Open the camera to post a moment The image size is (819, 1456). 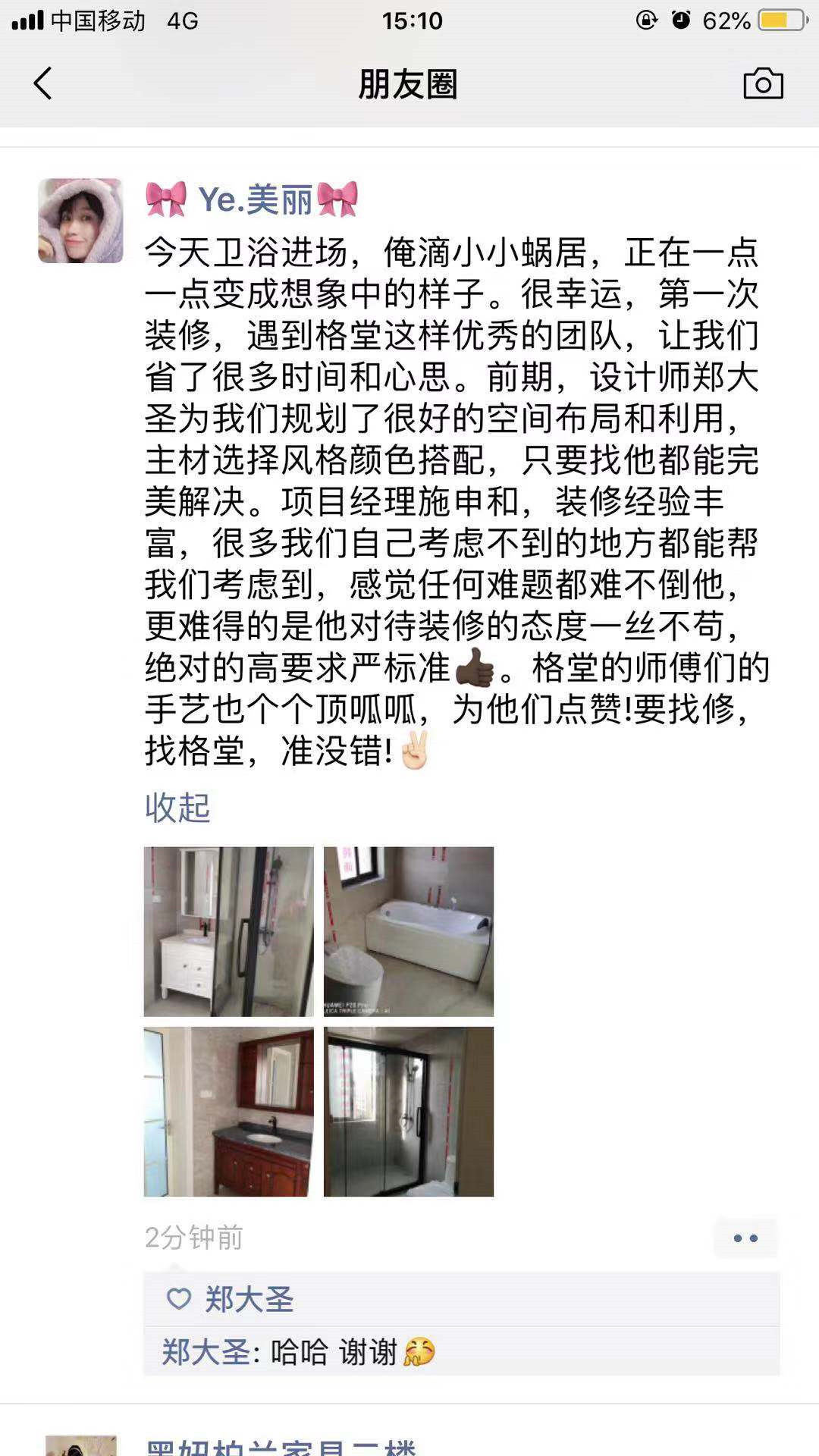pyautogui.click(x=763, y=83)
